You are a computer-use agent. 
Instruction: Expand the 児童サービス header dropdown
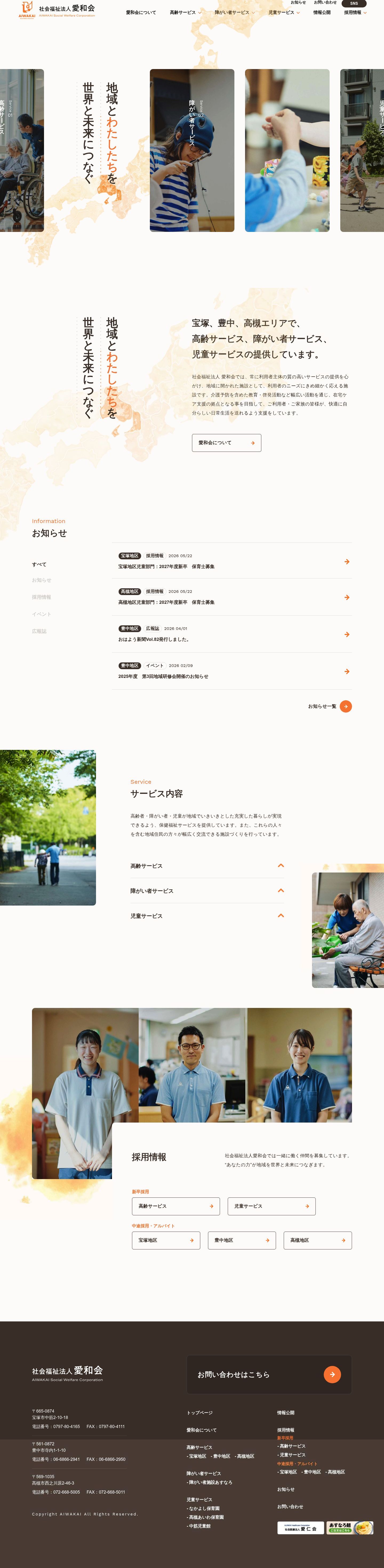click(x=283, y=12)
